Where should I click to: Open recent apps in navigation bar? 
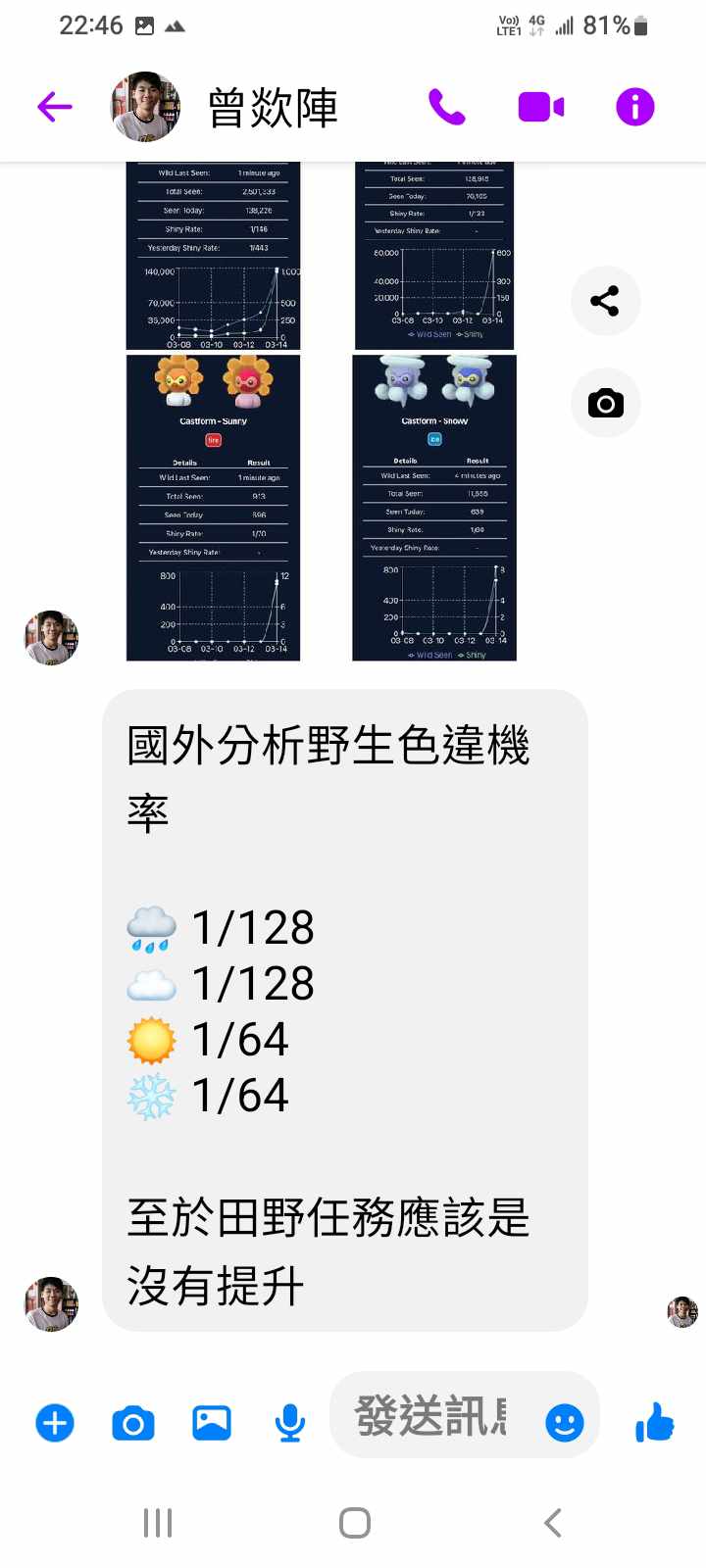(158, 1523)
